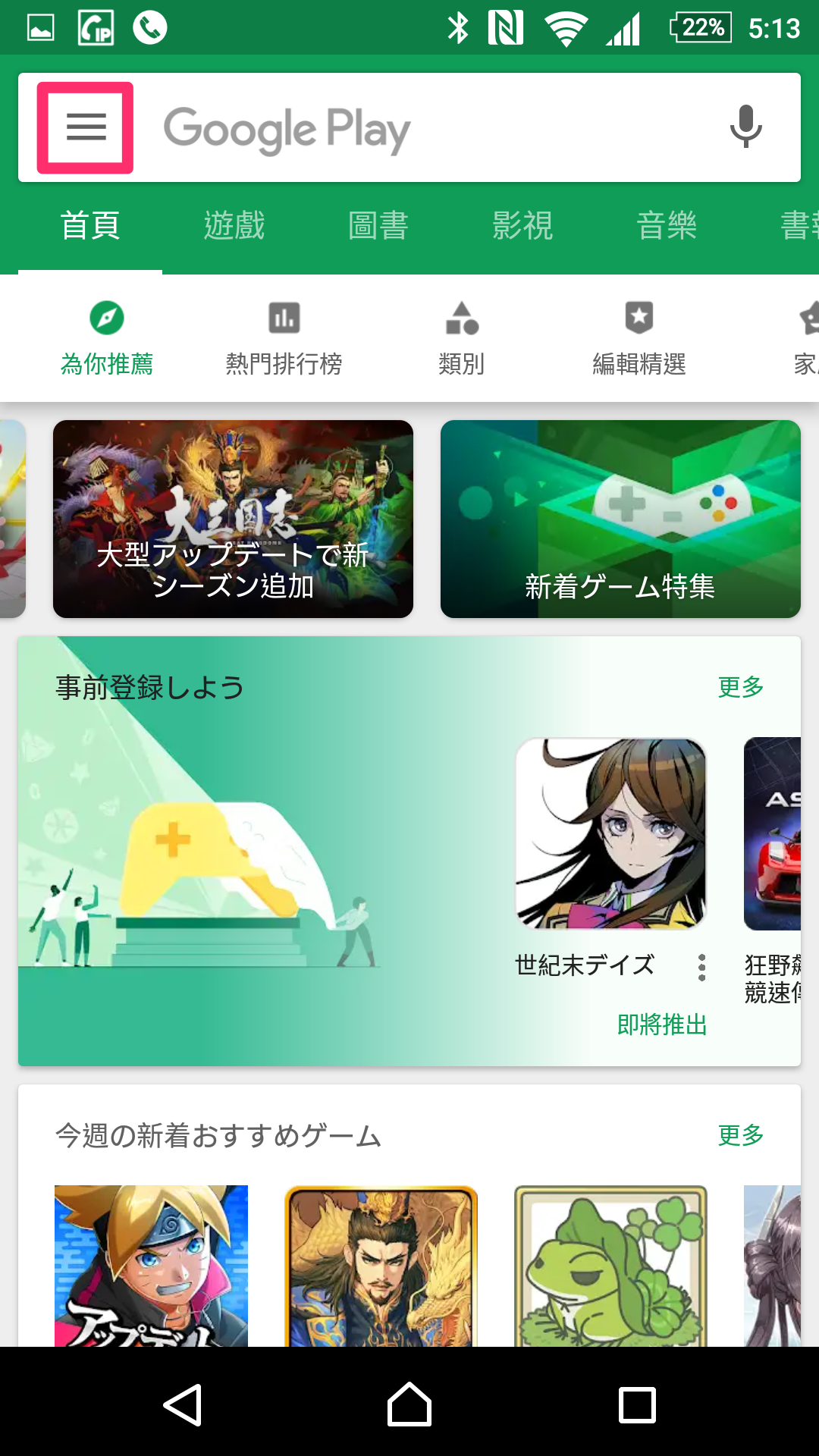Select the 首頁 tab
This screenshot has width=819, height=1456.
pos(90,226)
